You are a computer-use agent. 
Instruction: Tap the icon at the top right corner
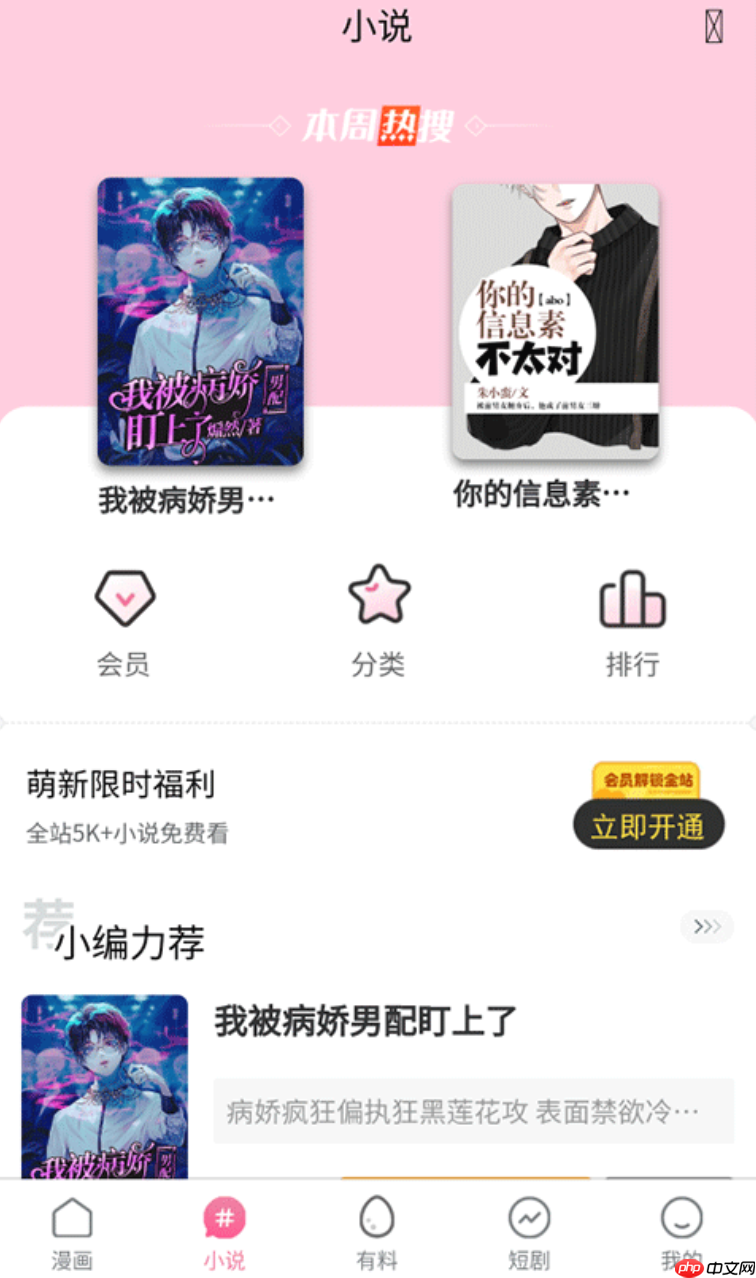[x=713, y=28]
